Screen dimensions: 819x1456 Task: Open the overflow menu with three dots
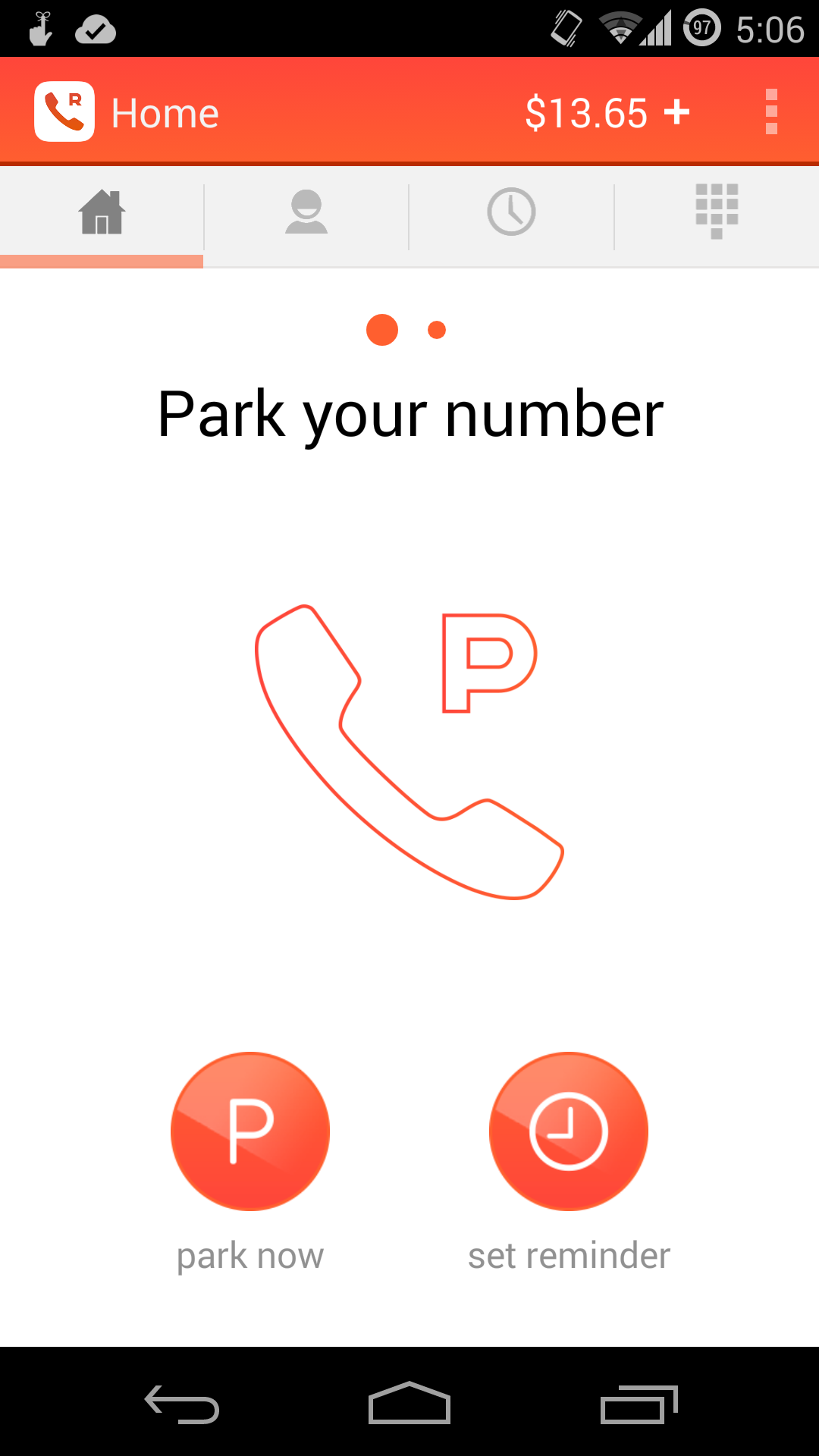click(772, 111)
